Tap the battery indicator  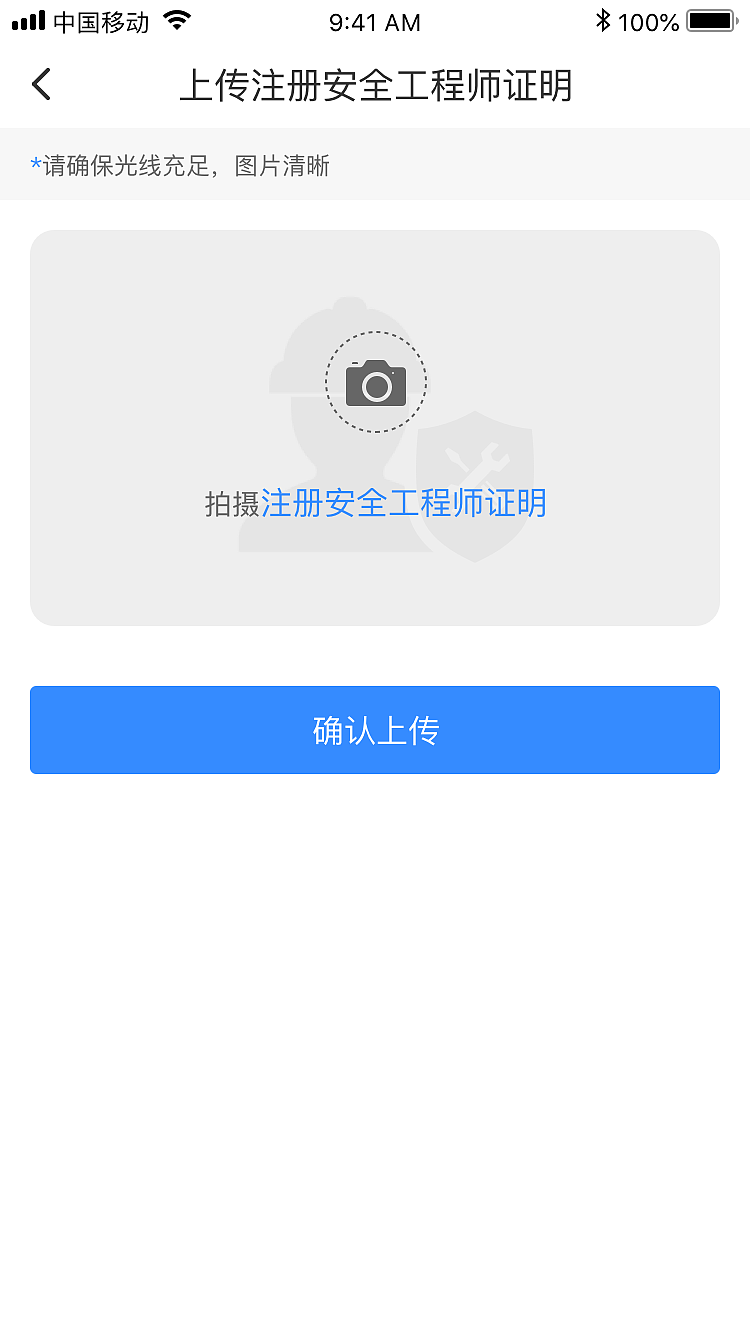tap(711, 20)
